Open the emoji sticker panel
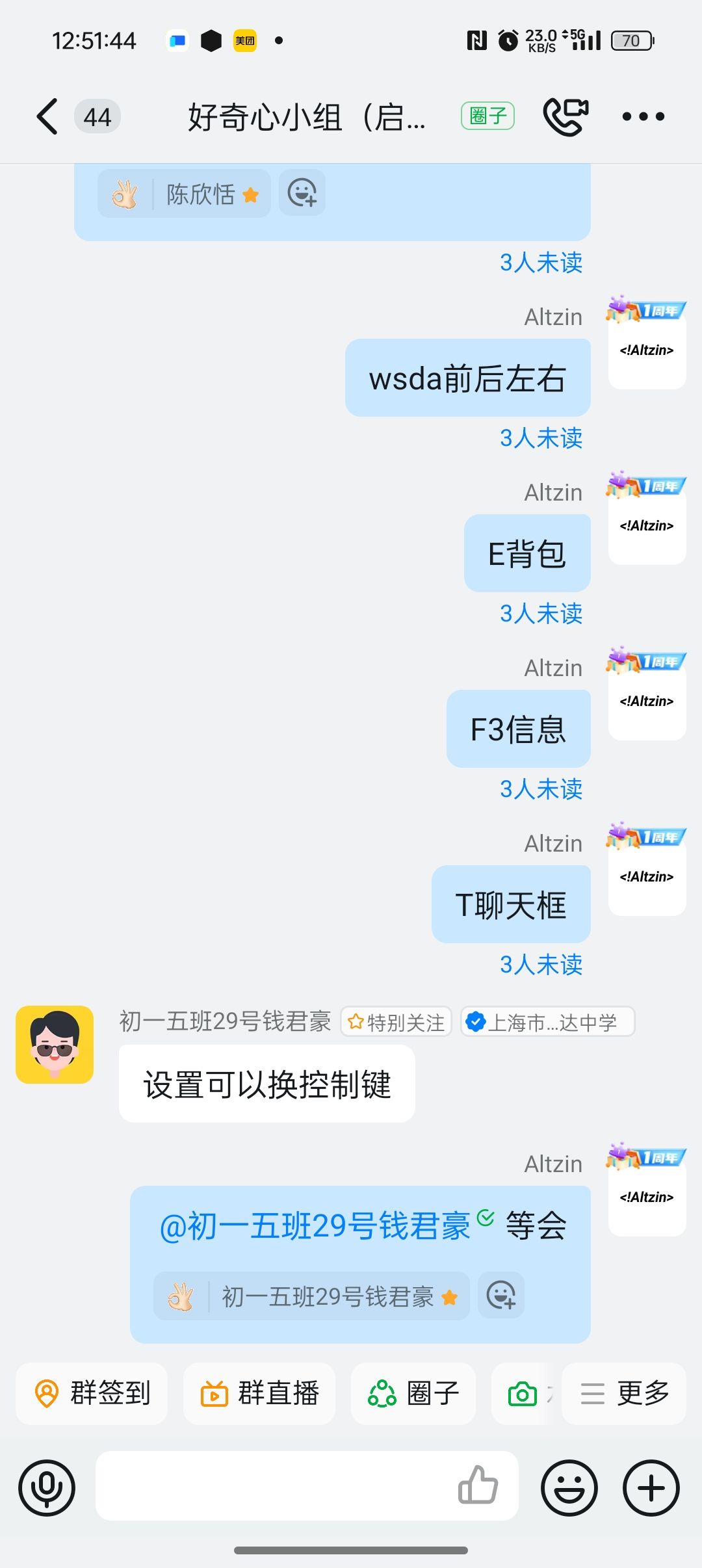 coord(569,1488)
